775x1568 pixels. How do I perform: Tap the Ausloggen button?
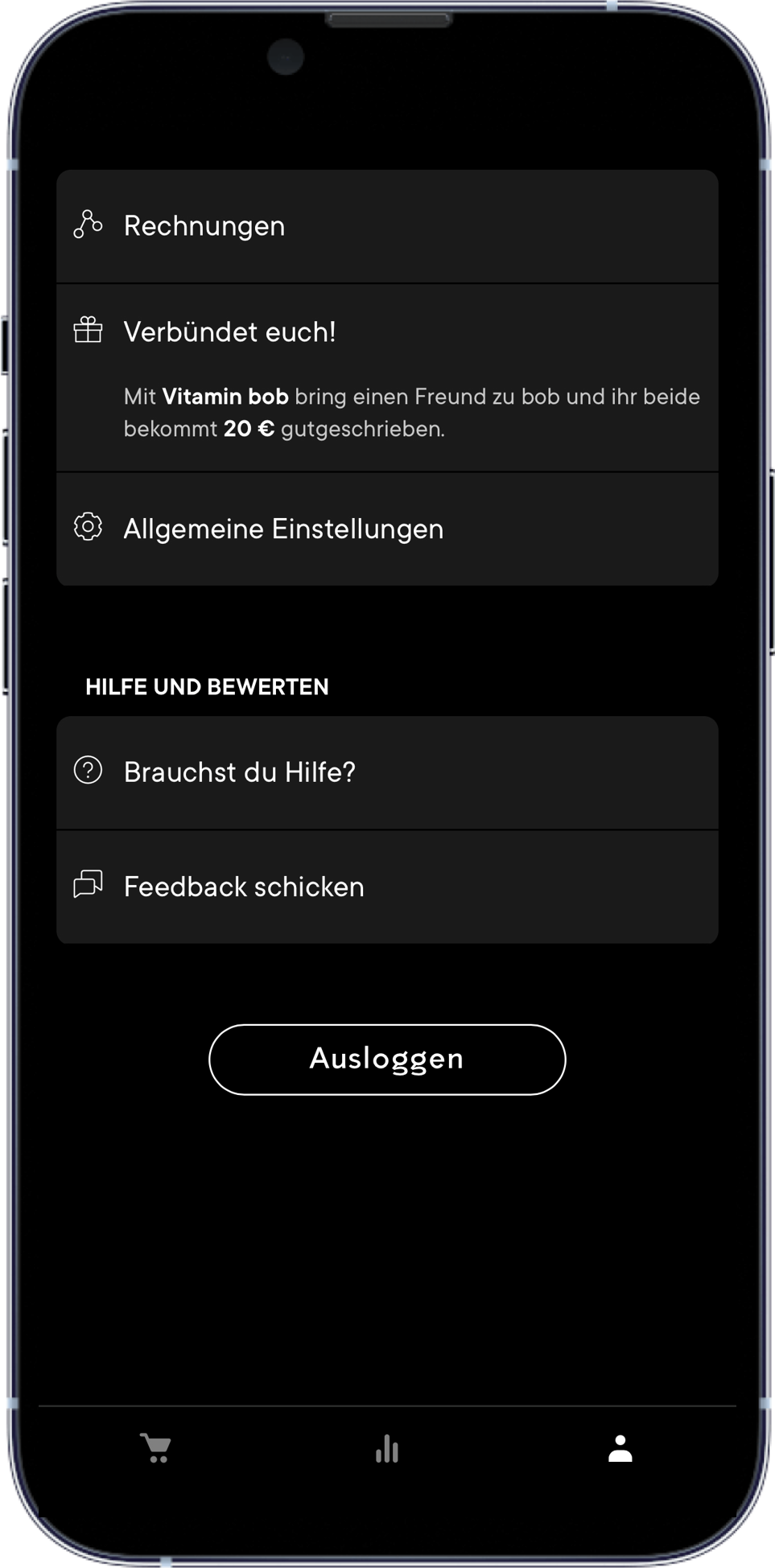coord(387,1059)
